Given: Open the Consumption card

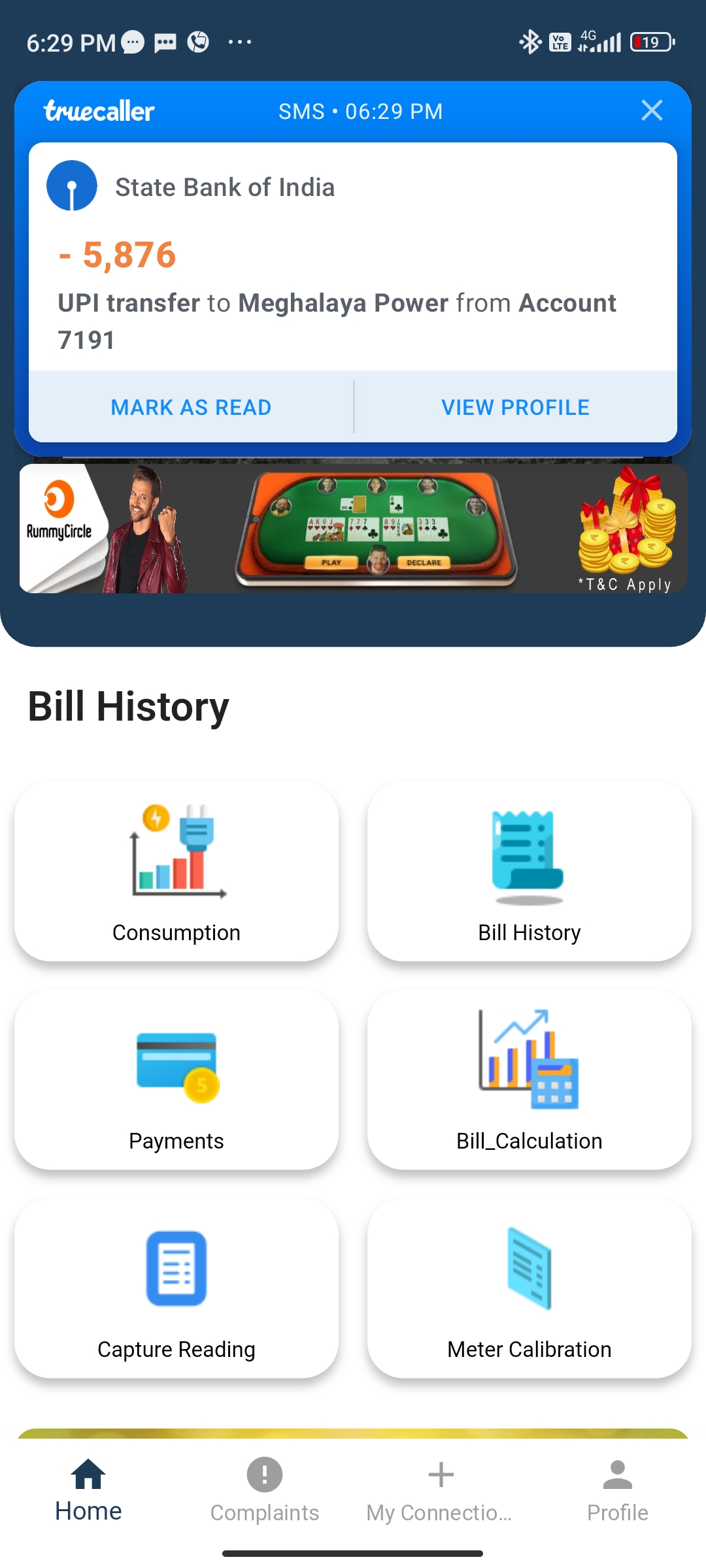Looking at the screenshot, I should (x=176, y=872).
